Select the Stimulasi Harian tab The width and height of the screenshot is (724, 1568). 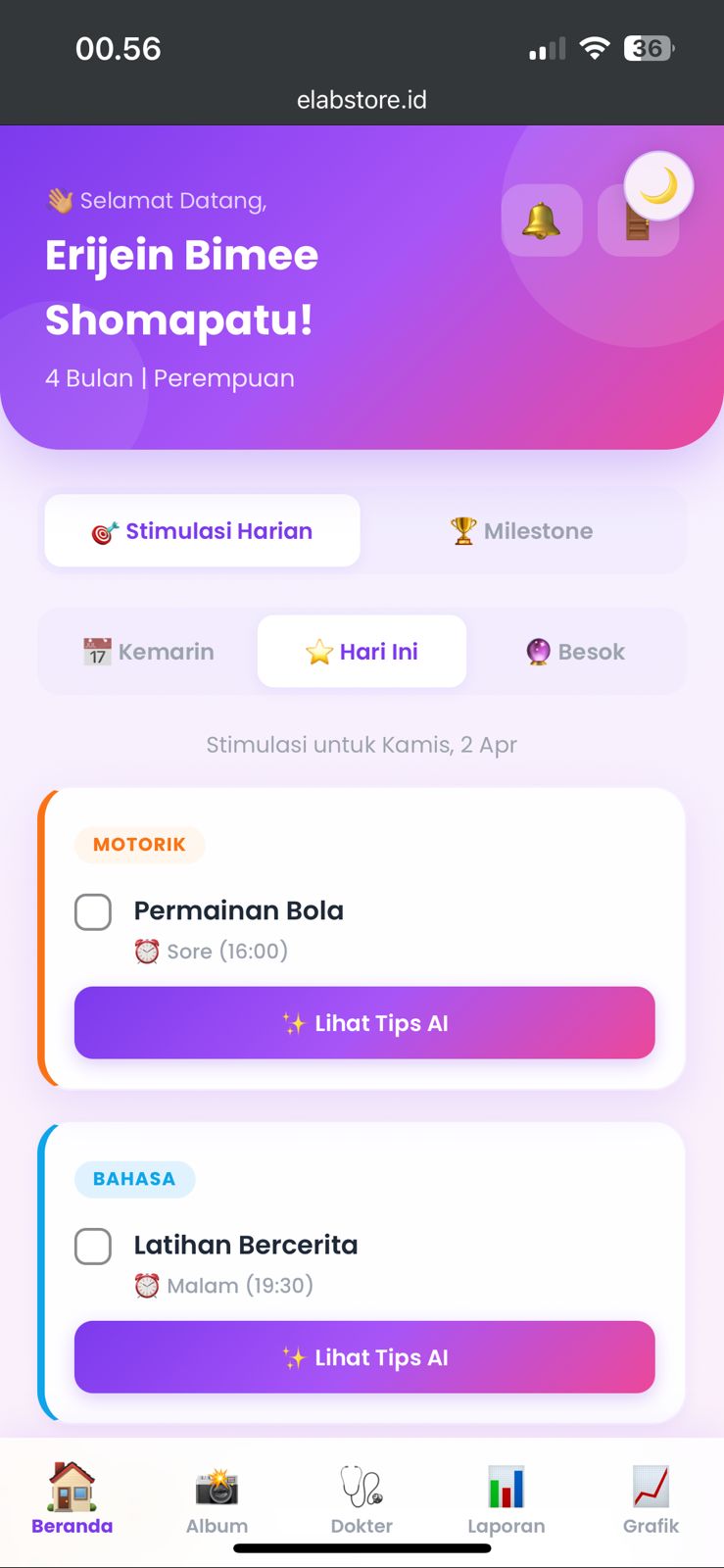tap(203, 531)
